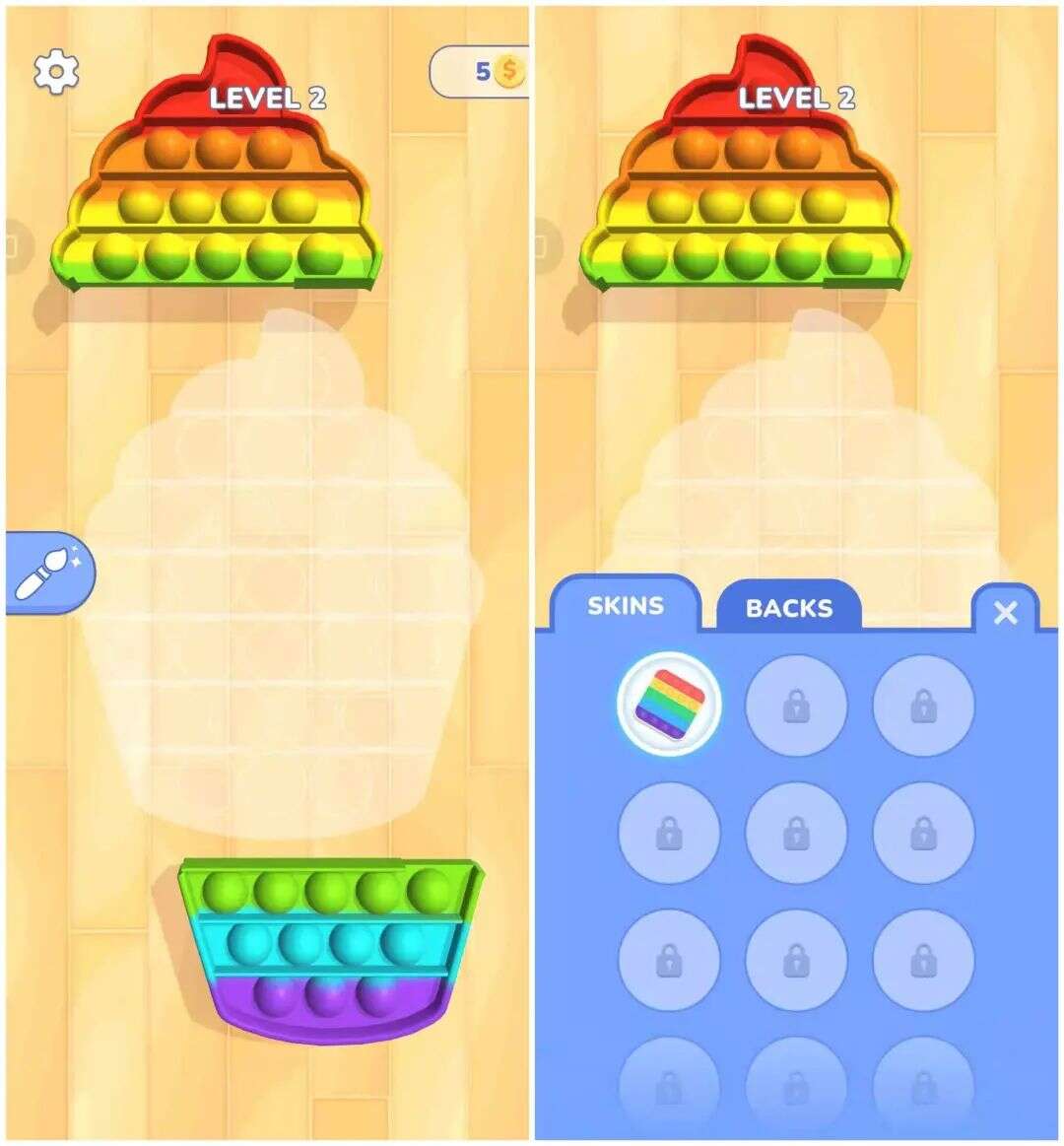Select the rainbow skin
This screenshot has height=1146, width=1064.
point(669,705)
